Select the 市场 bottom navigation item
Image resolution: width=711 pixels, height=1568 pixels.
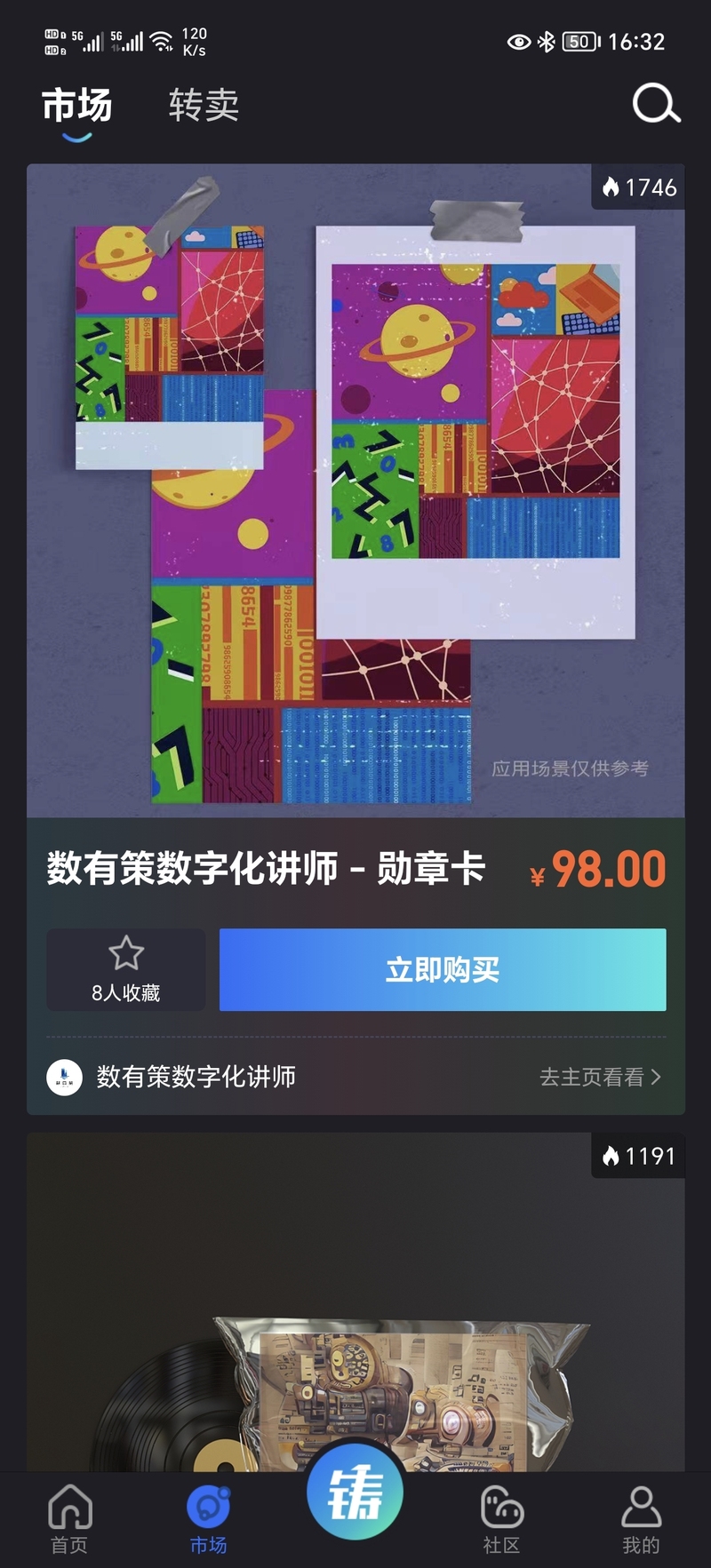(x=208, y=1519)
